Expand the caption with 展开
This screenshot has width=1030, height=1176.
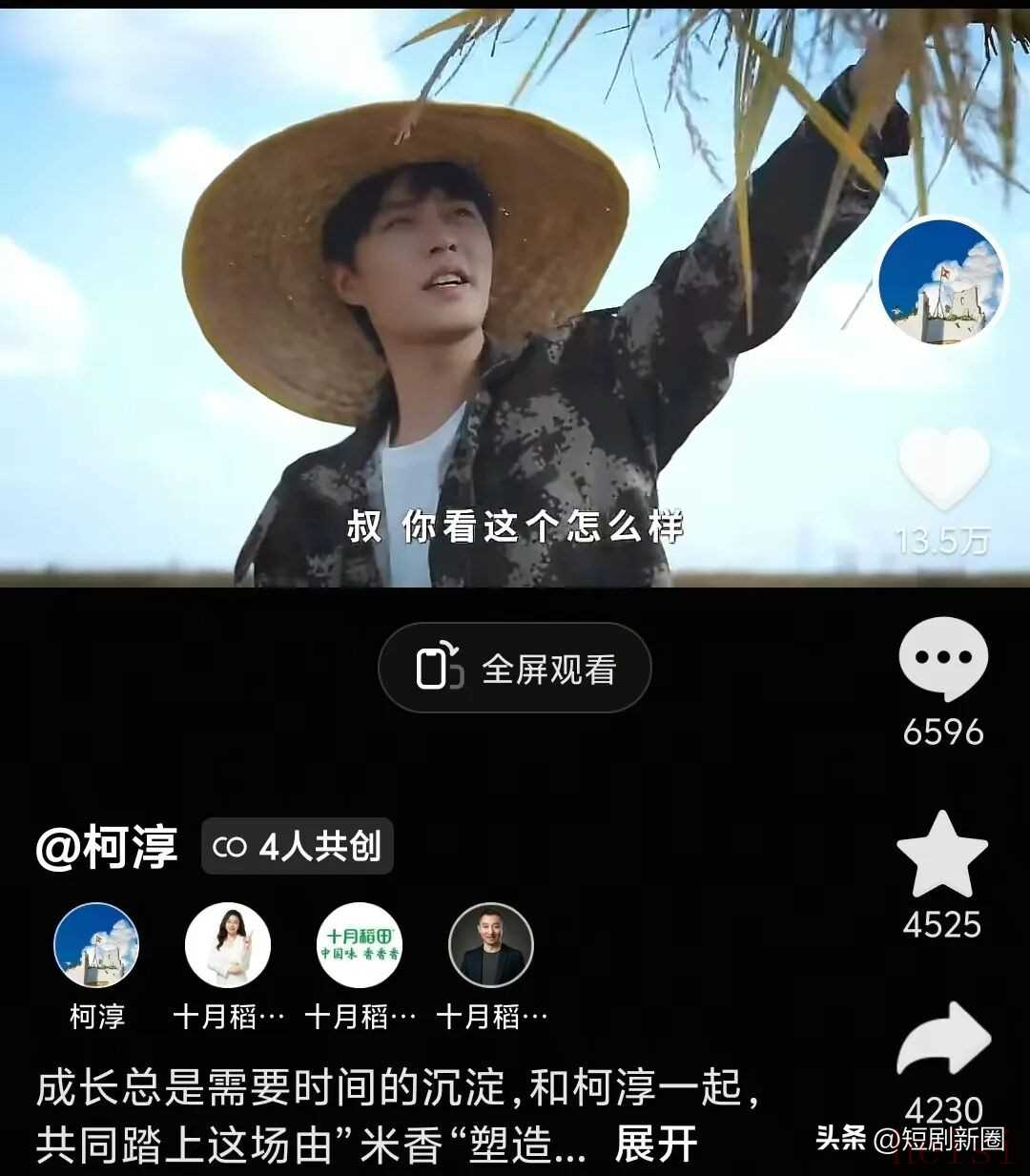(x=656, y=1144)
